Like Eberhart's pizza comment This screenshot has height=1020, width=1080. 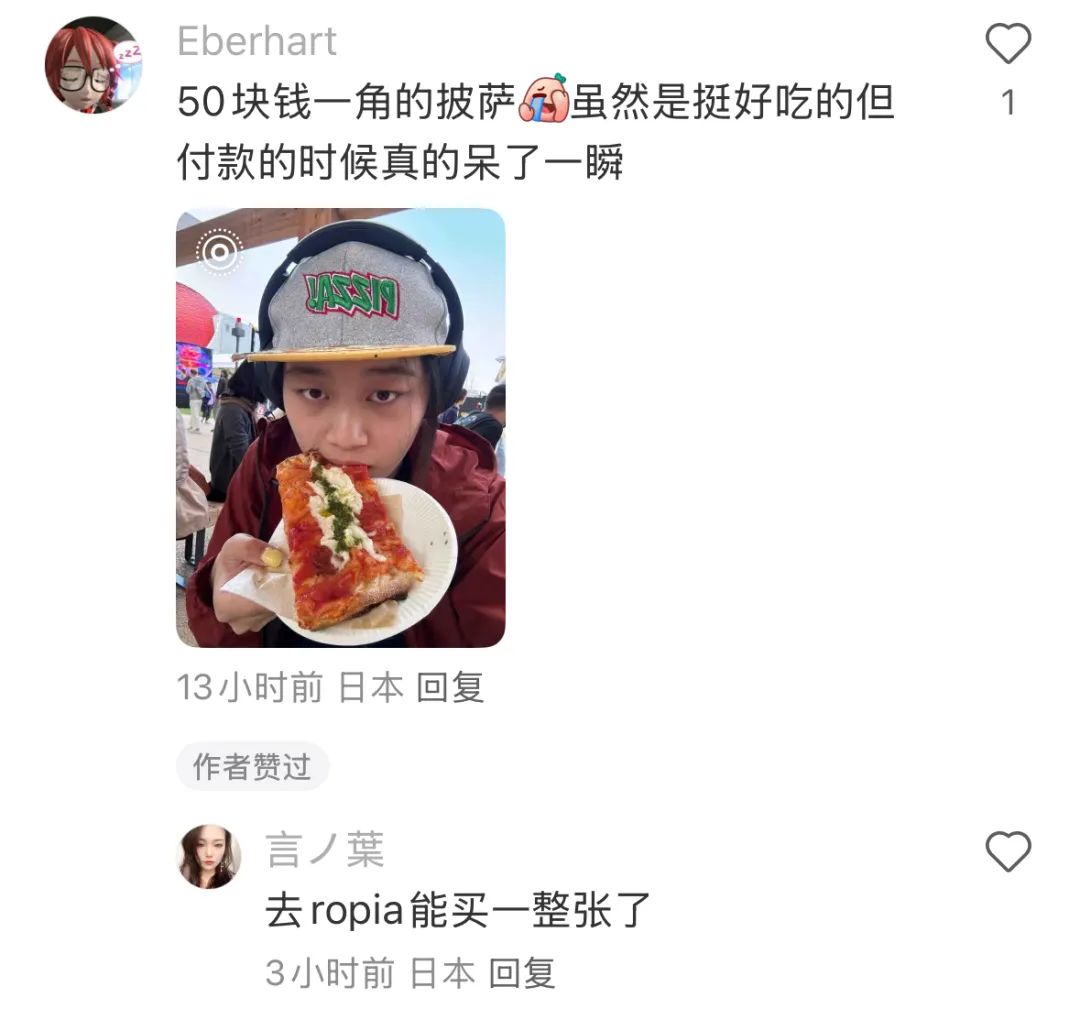pos(1008,45)
